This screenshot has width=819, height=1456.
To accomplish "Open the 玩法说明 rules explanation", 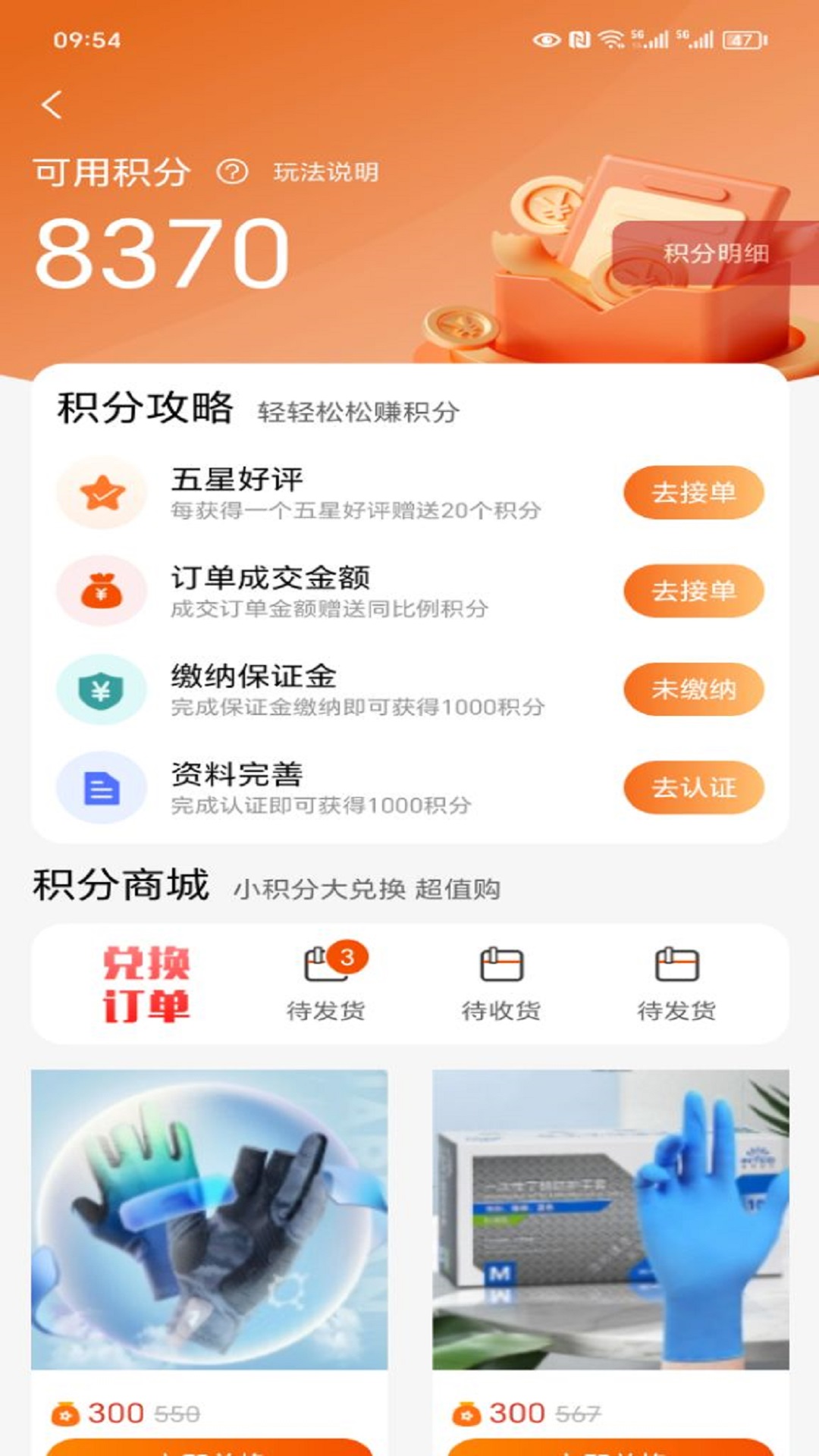I will tap(328, 174).
